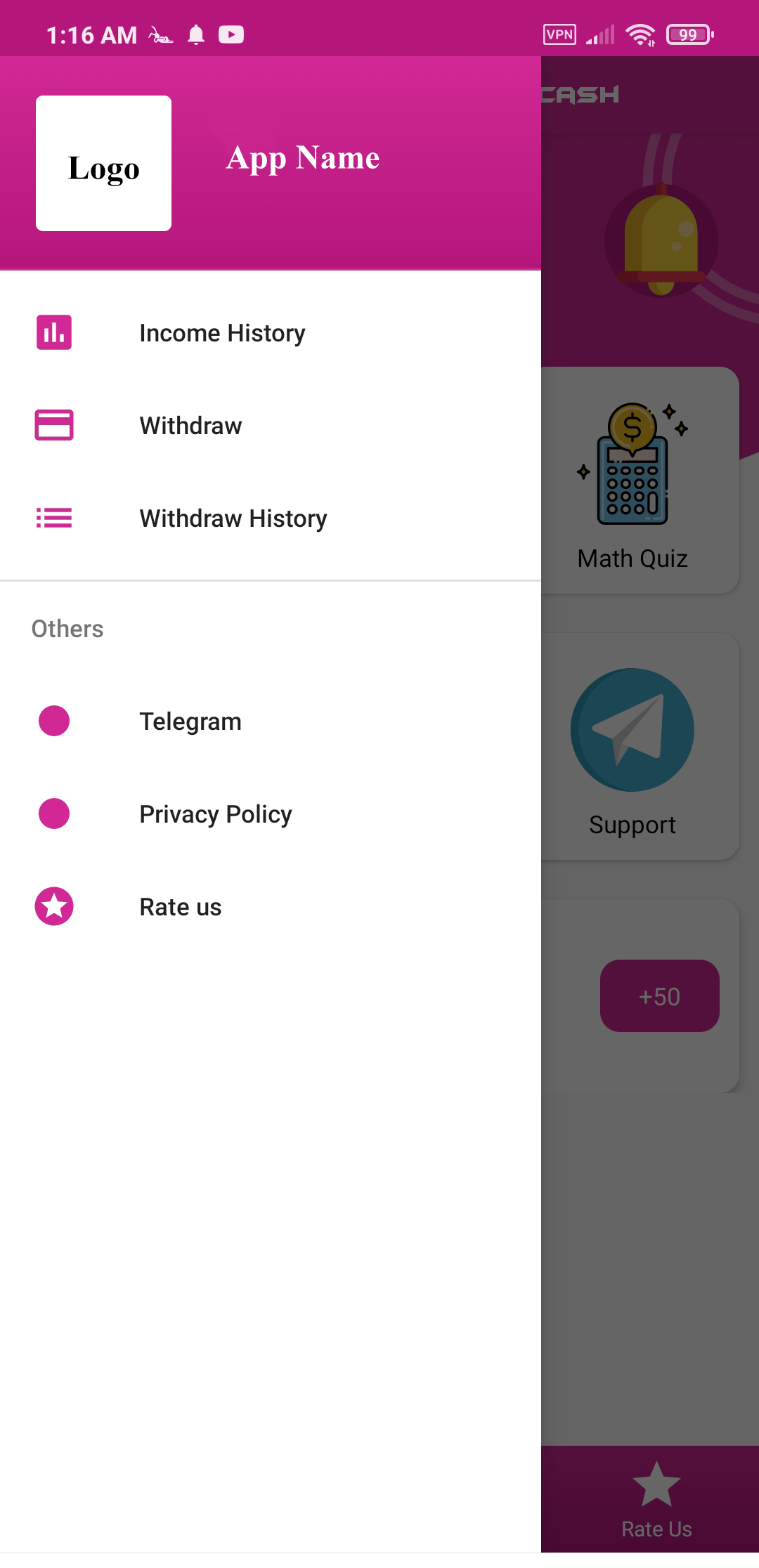Tap Rate us in the drawer menu

point(180,907)
